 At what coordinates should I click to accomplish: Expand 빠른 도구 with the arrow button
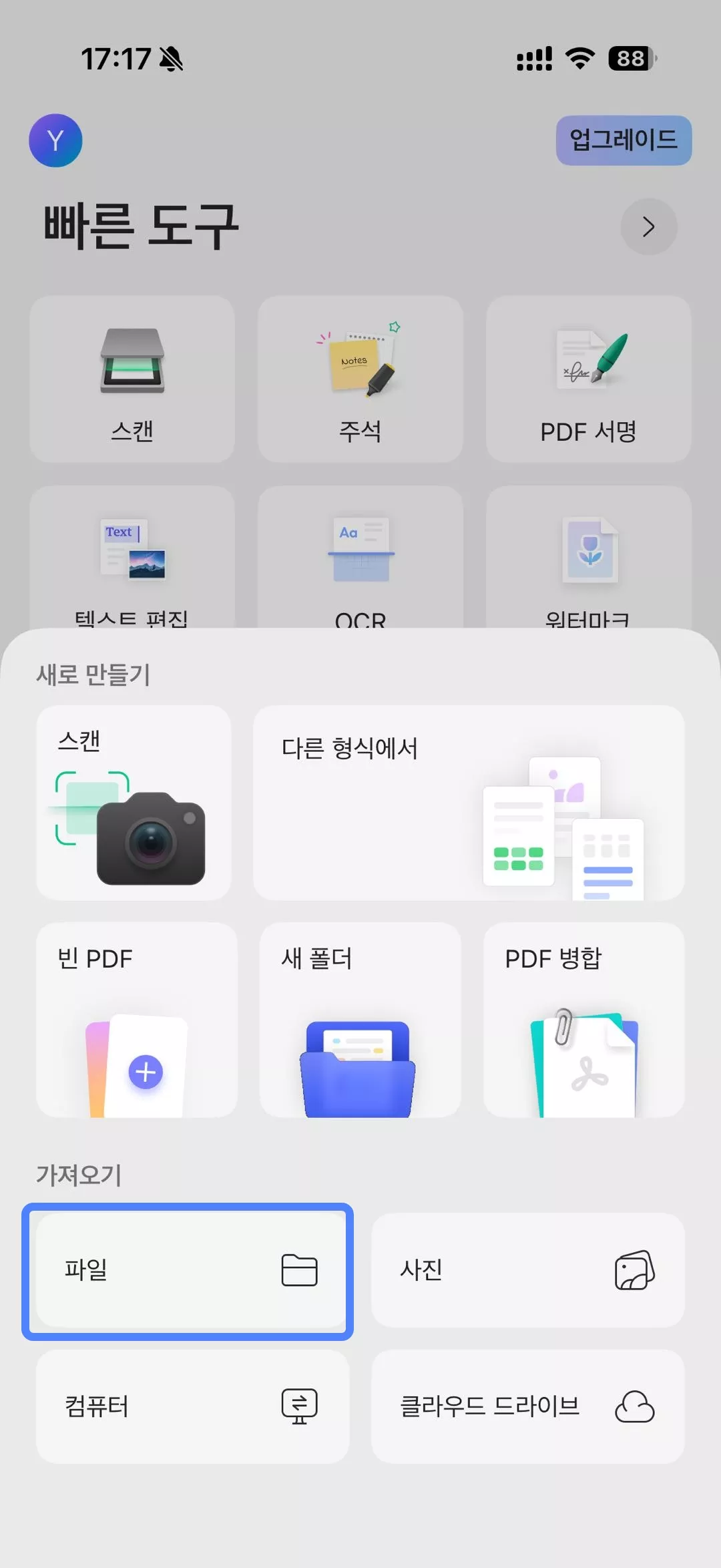648,227
